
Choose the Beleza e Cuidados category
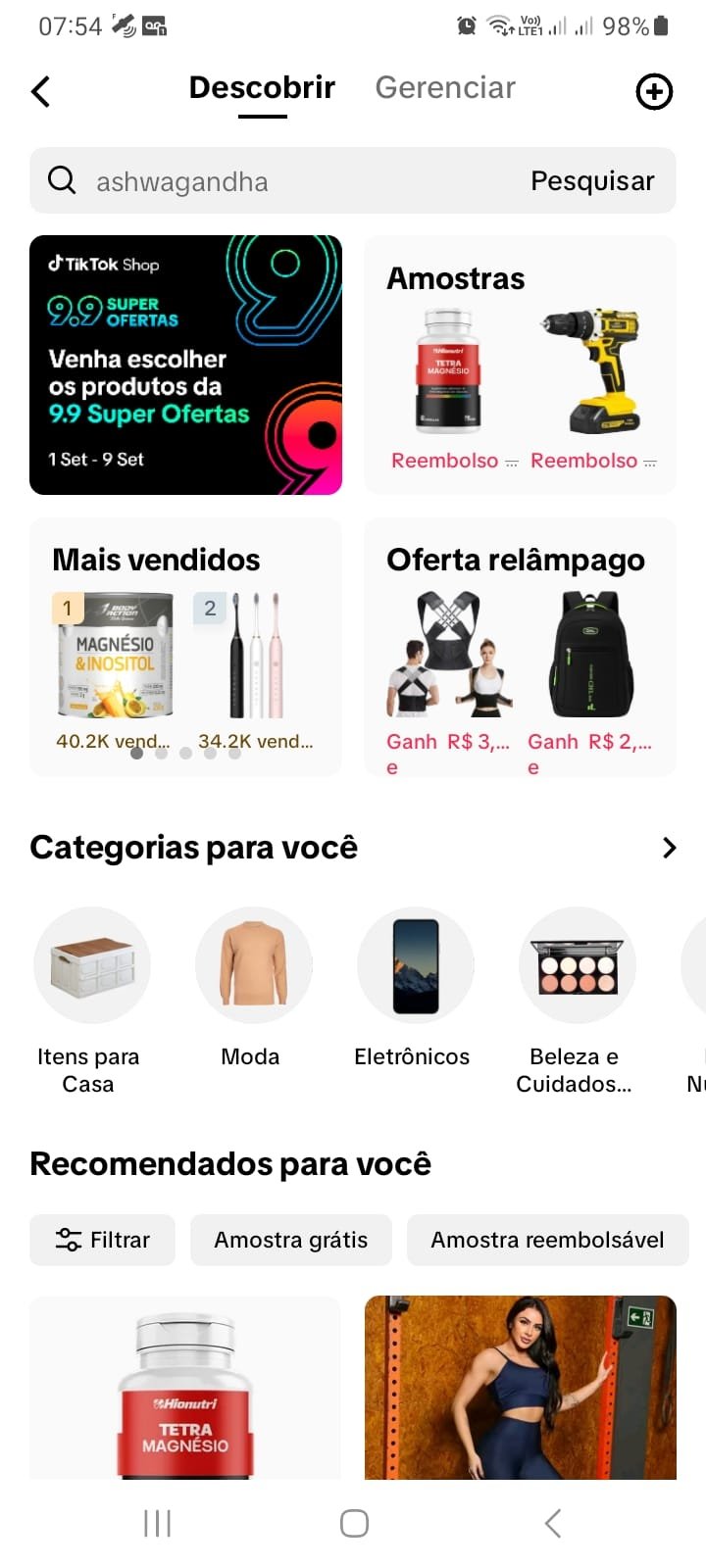coord(576,1001)
